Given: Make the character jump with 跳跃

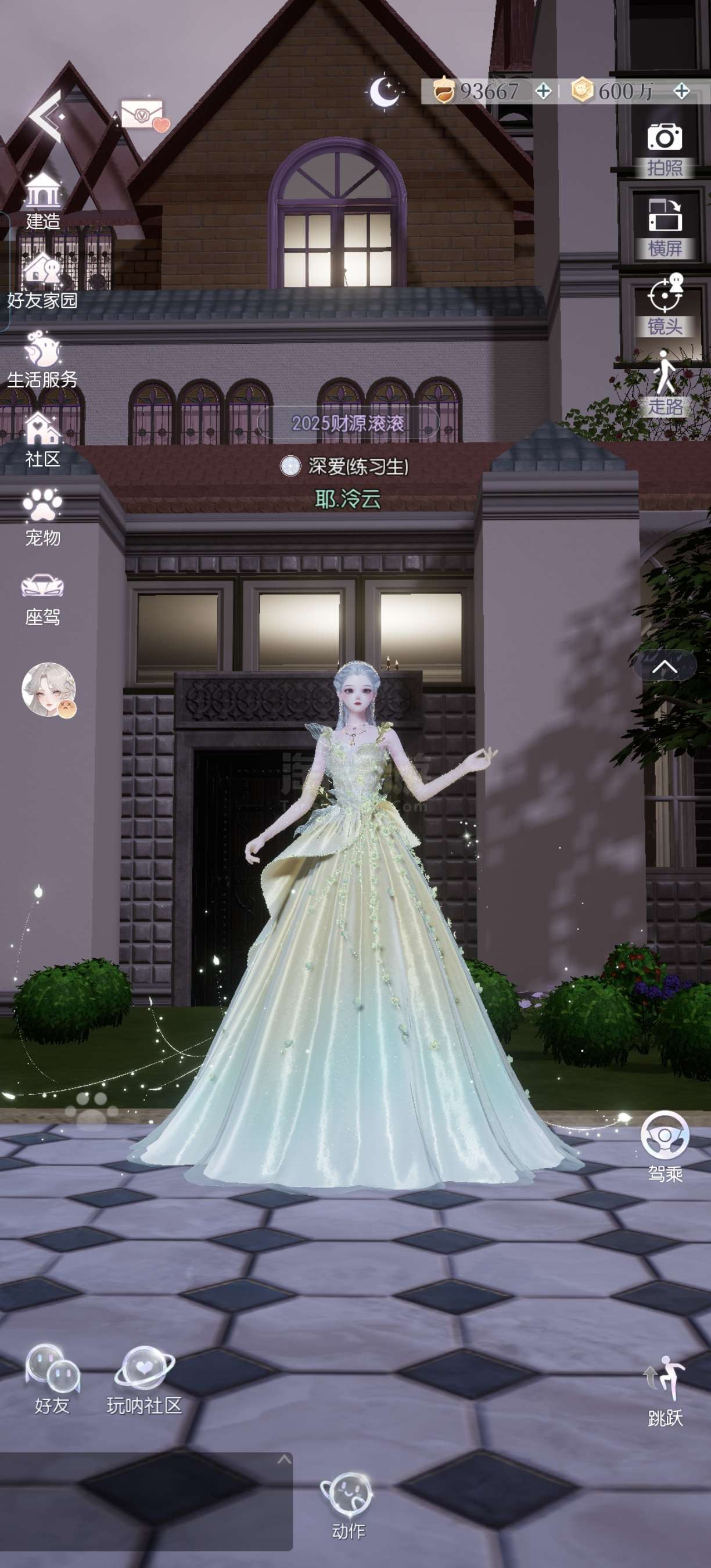Looking at the screenshot, I should pos(665,1393).
